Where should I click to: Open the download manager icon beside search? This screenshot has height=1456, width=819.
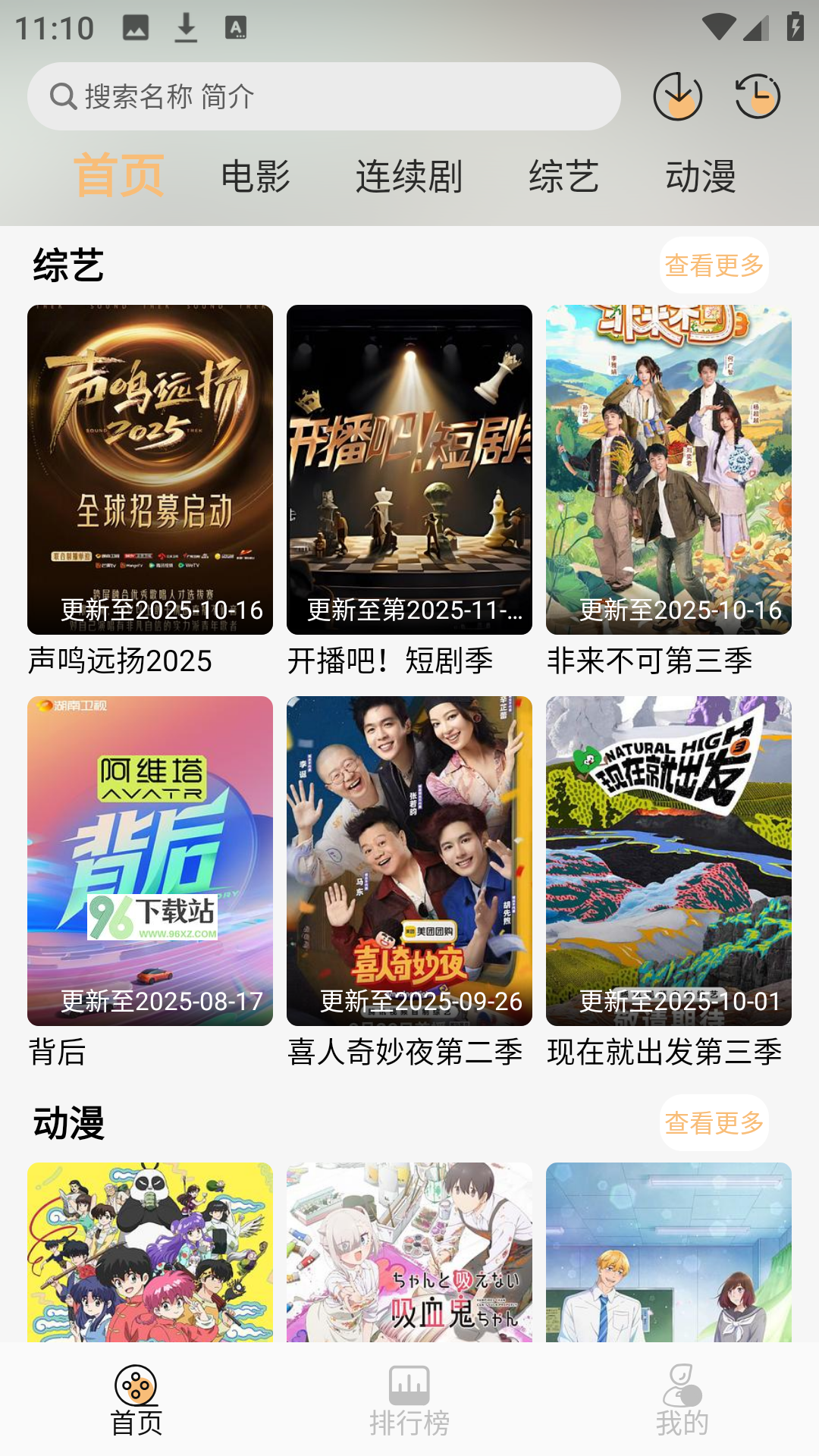pos(677,96)
